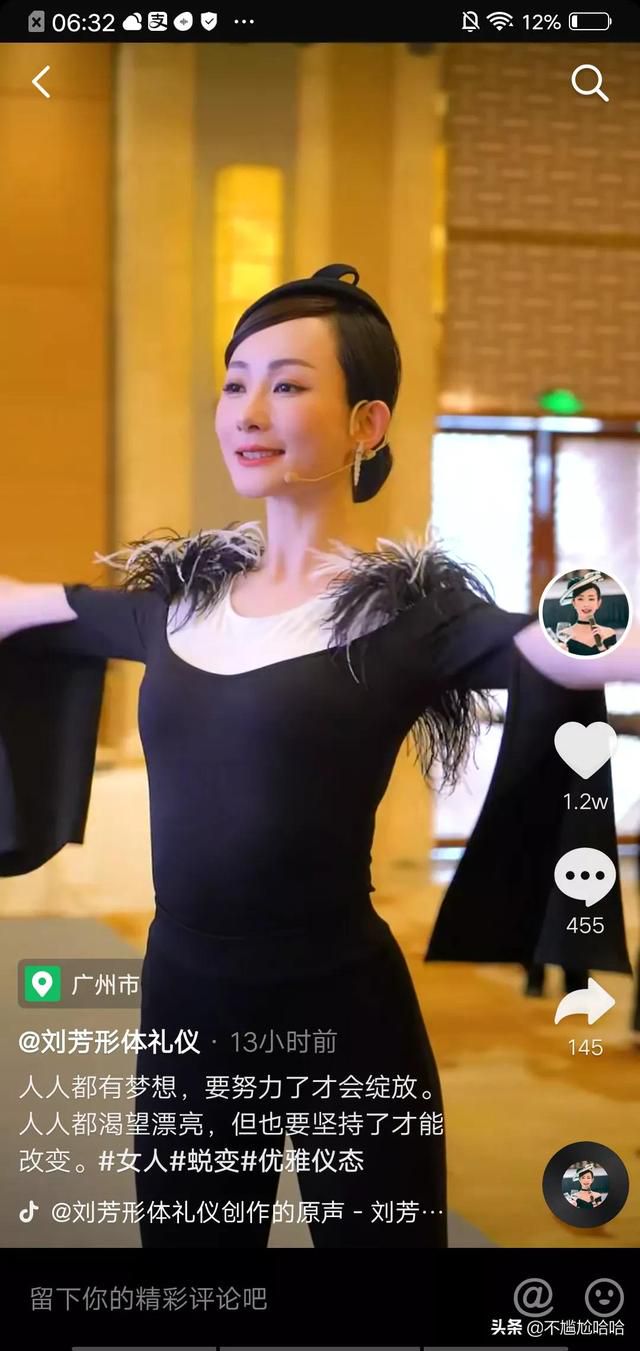Open the creator's round profile avatar
Screen dimensions: 640x1351
[x=585, y=613]
